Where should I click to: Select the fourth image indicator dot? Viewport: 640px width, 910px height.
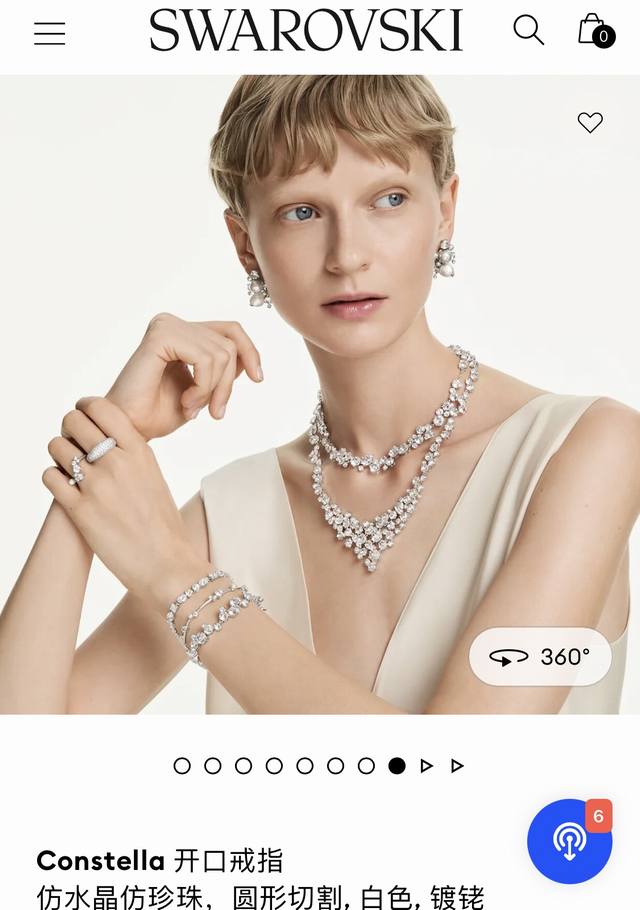tap(274, 766)
